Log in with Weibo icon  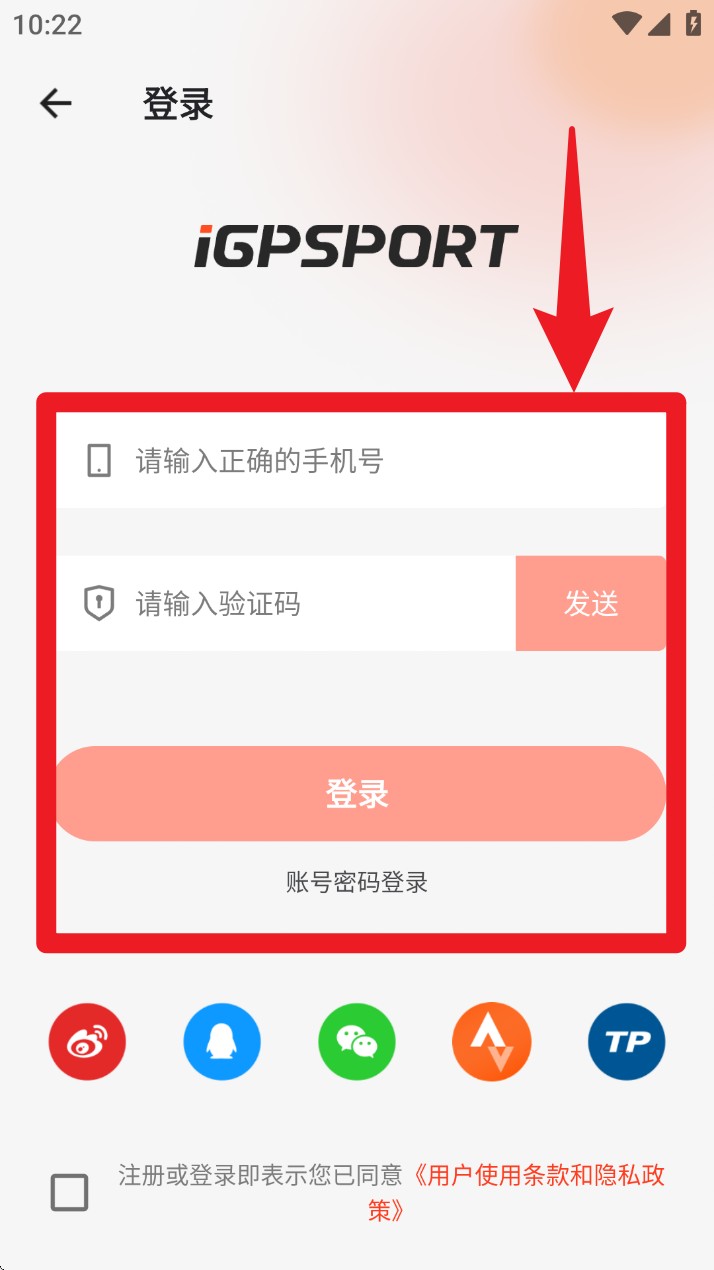tap(87, 1042)
